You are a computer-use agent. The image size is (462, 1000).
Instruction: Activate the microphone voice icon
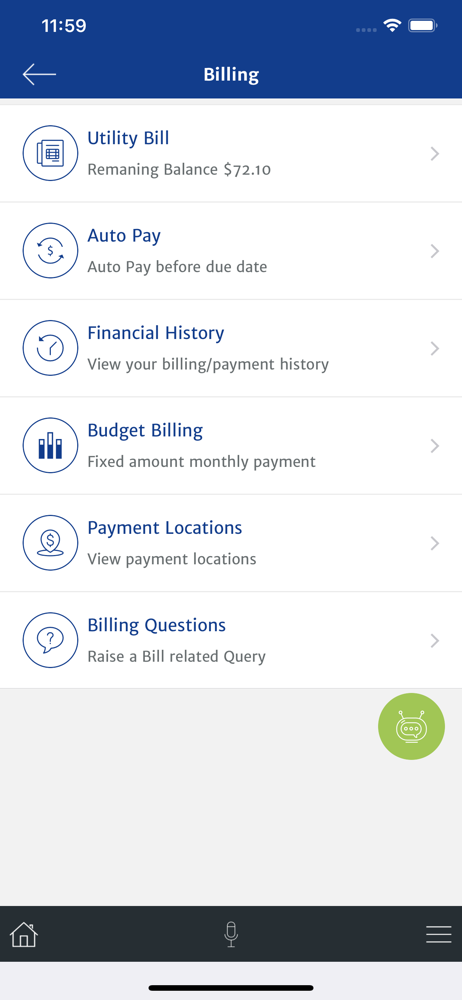pyautogui.click(x=231, y=934)
